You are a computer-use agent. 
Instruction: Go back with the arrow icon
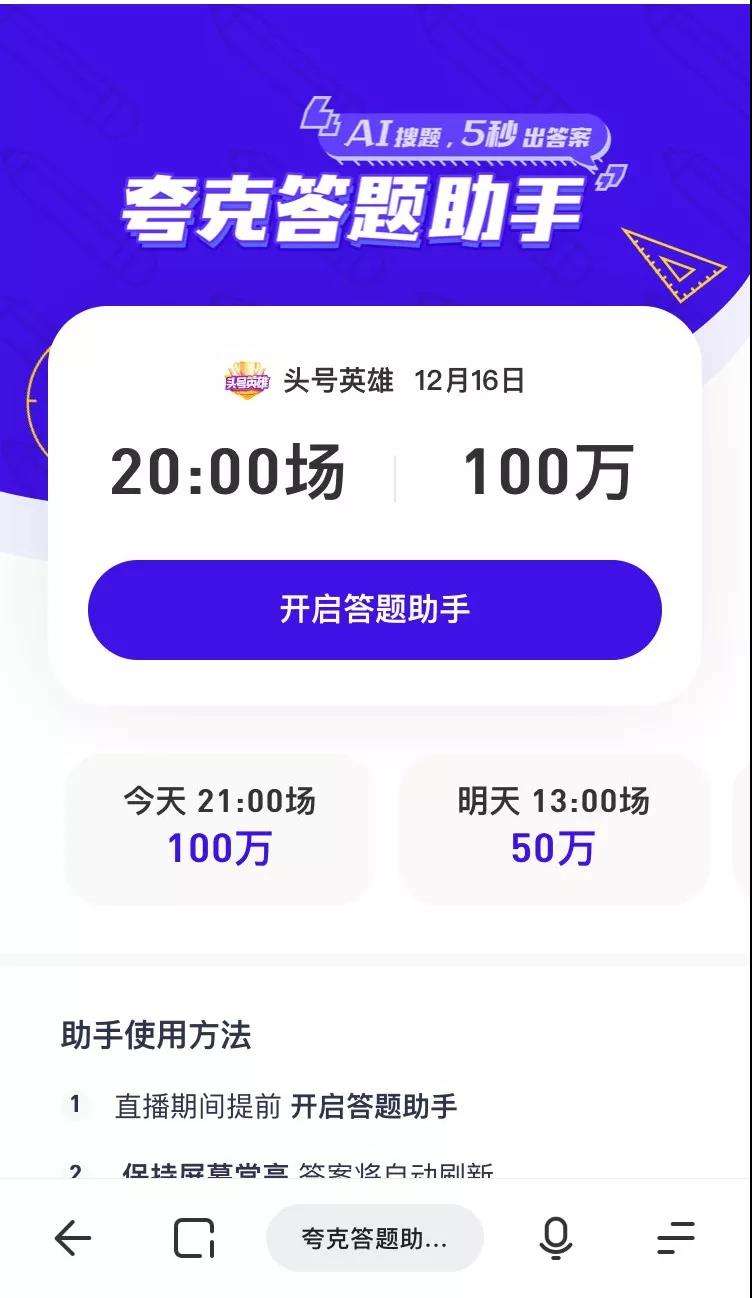click(73, 1239)
